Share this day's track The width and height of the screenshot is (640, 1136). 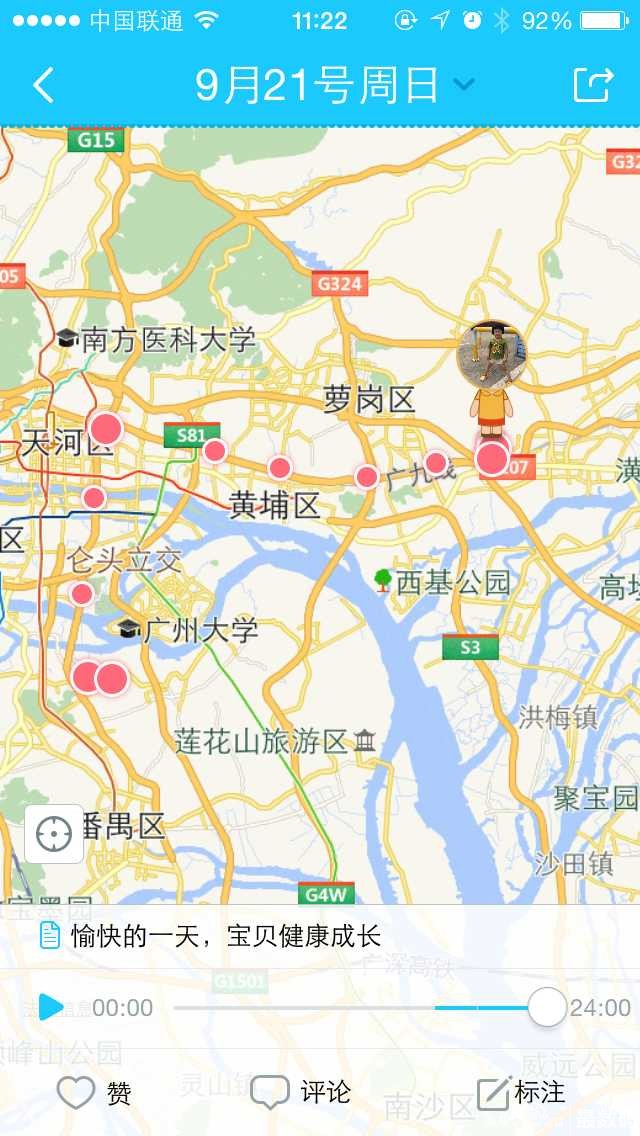[594, 85]
